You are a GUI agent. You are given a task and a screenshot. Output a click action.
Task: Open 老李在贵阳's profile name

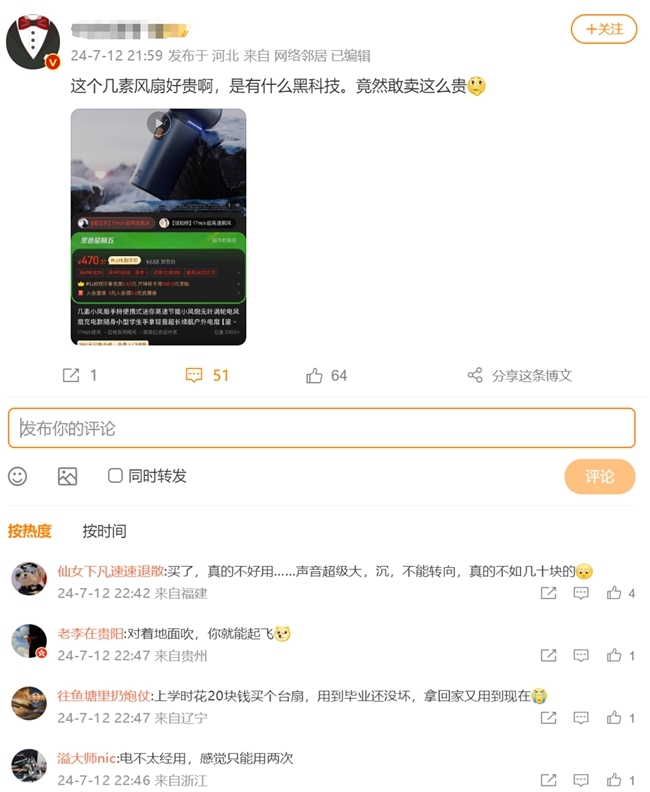coord(90,634)
